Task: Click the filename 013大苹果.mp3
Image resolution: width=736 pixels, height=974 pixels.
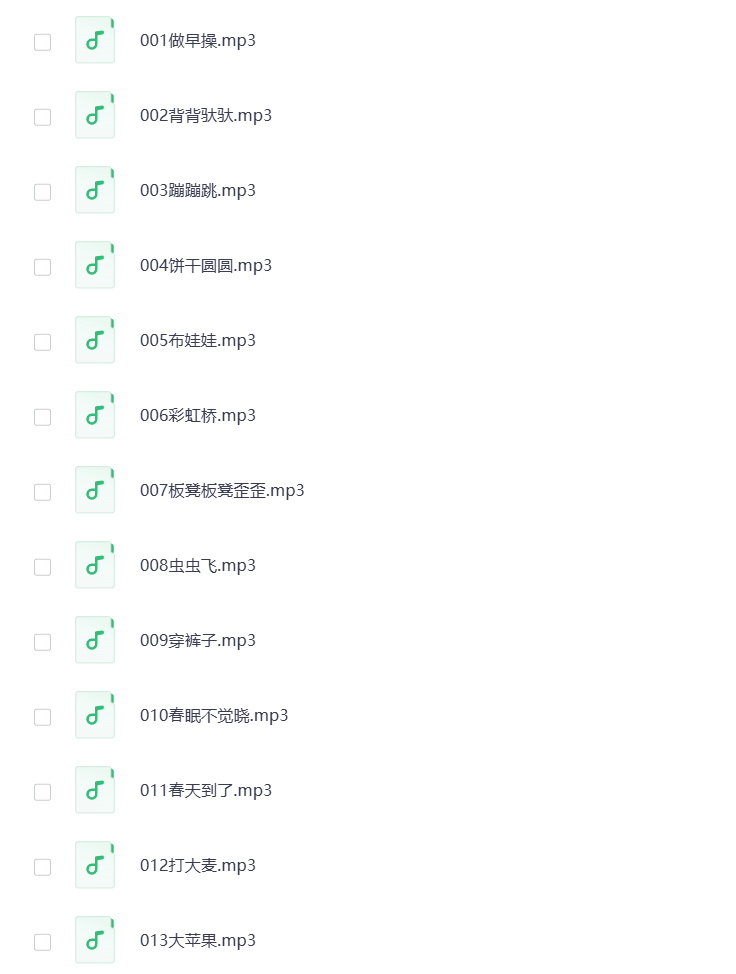Action: [198, 940]
